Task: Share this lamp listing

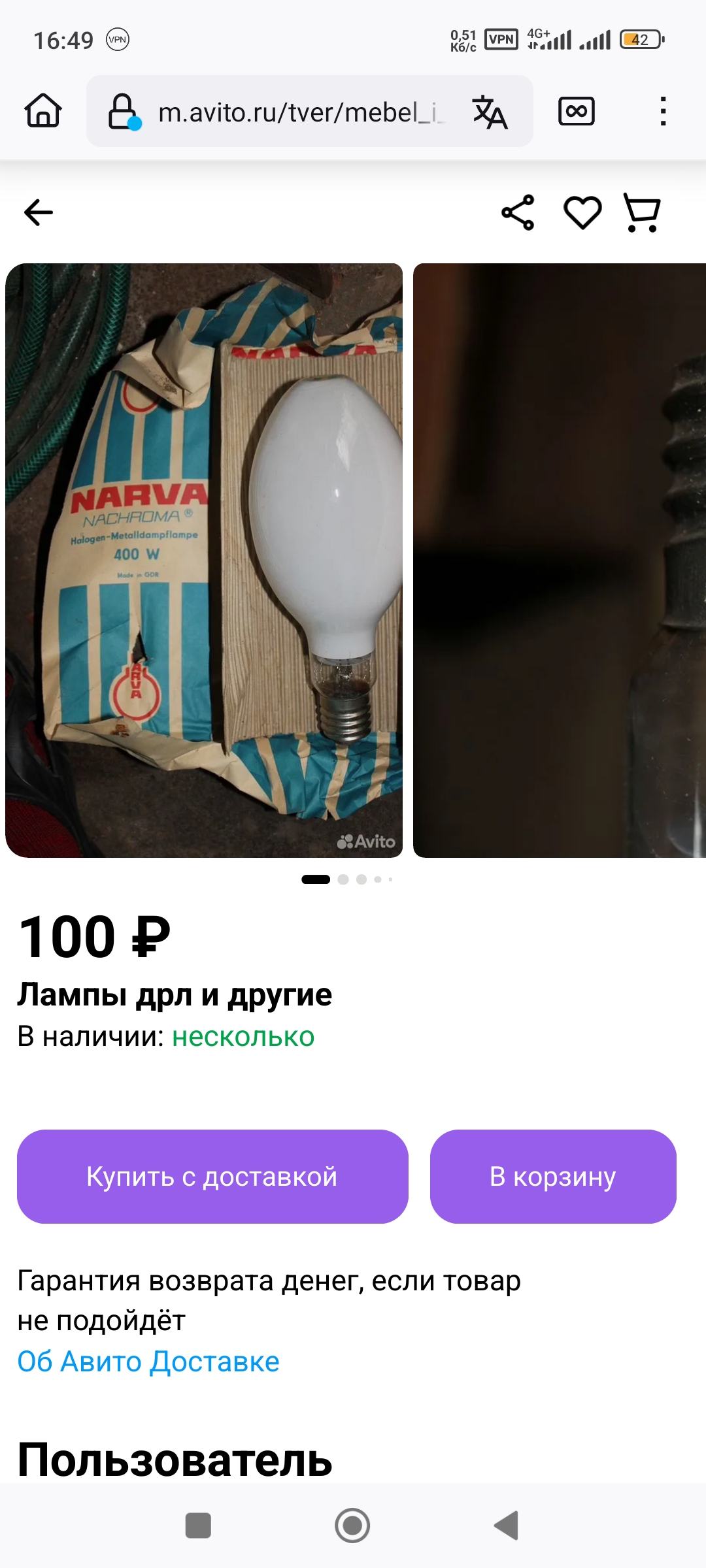Action: click(x=518, y=212)
